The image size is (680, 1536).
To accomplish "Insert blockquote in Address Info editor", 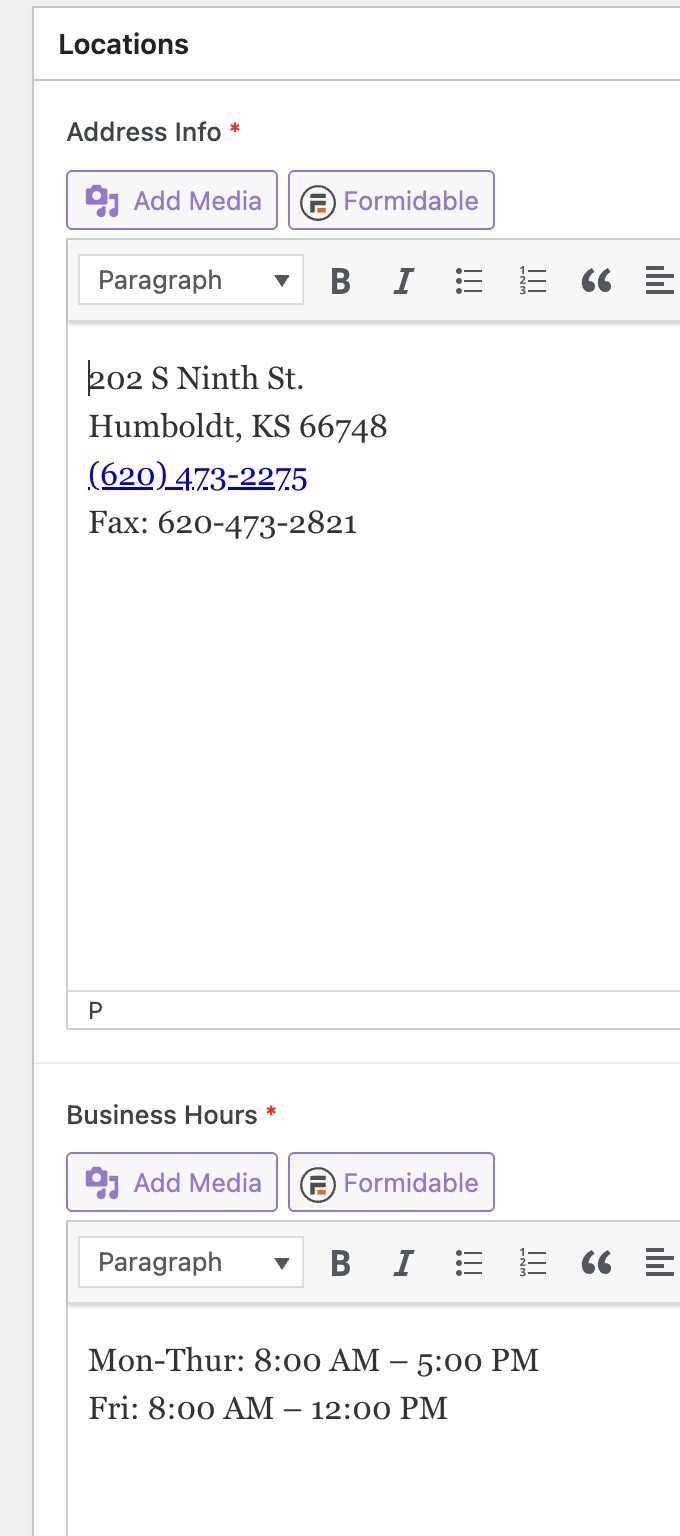I will [x=596, y=282].
